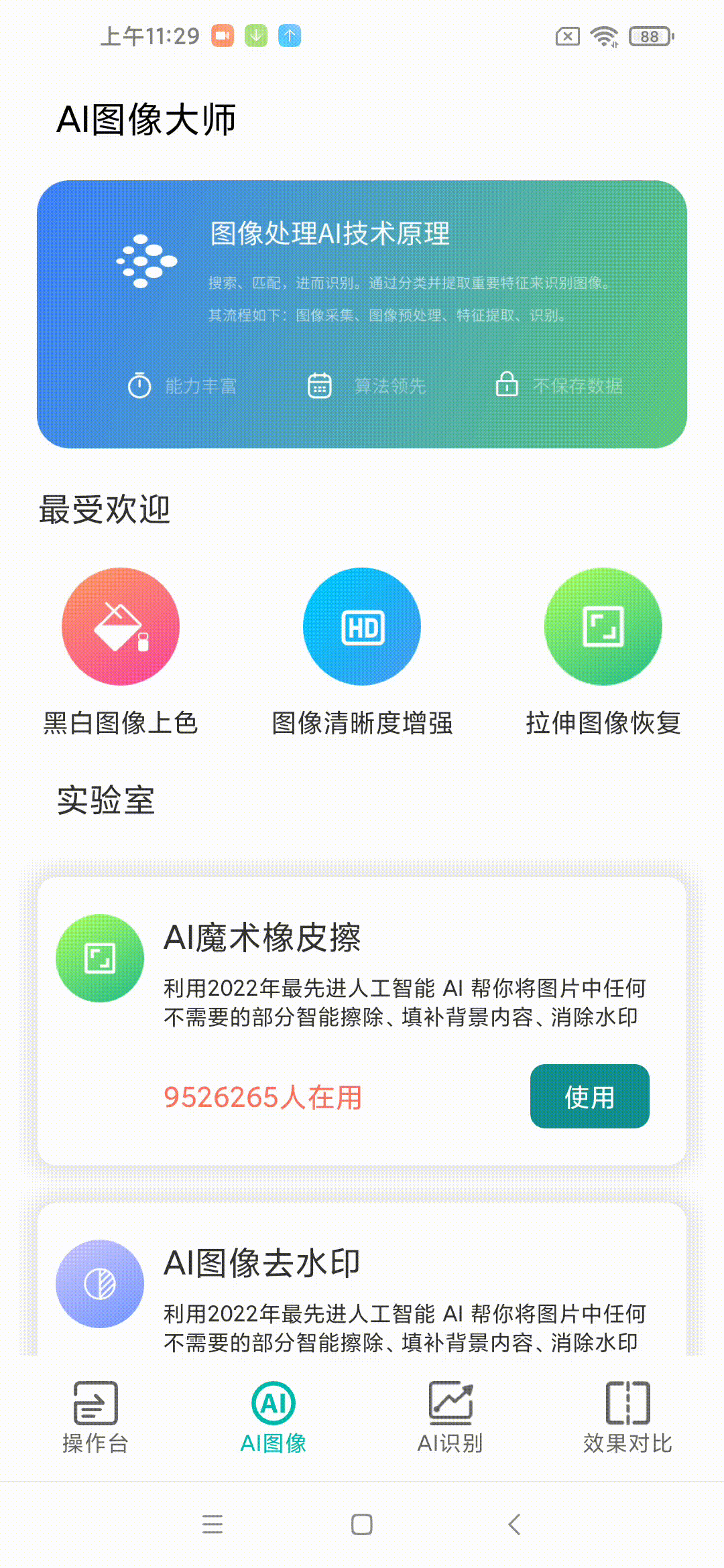The width and height of the screenshot is (724, 1568).
Task: Launch 图像清晰度增强 HD feature
Action: pos(362,627)
